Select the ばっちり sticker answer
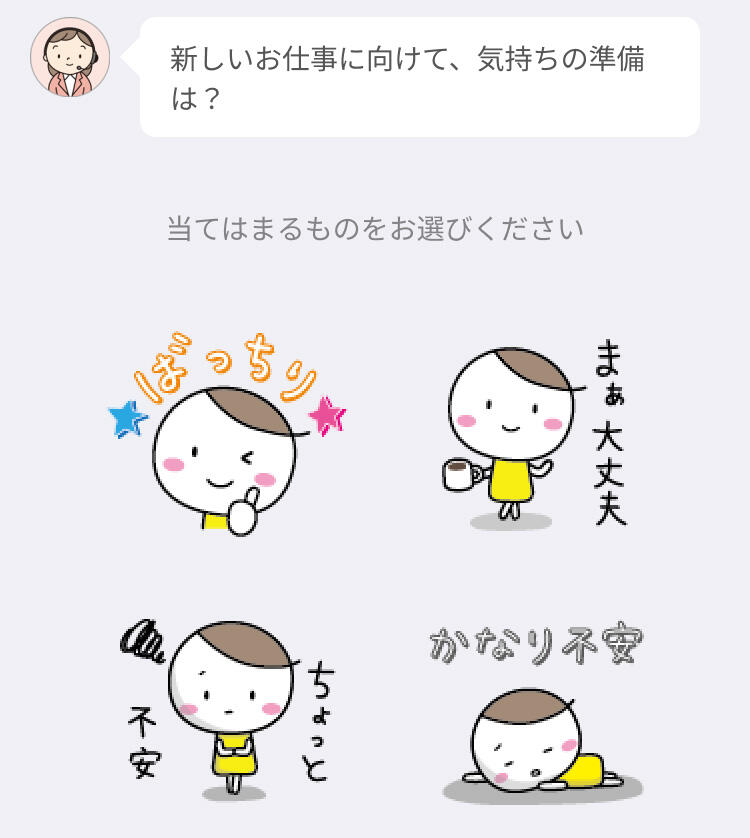 (x=226, y=440)
